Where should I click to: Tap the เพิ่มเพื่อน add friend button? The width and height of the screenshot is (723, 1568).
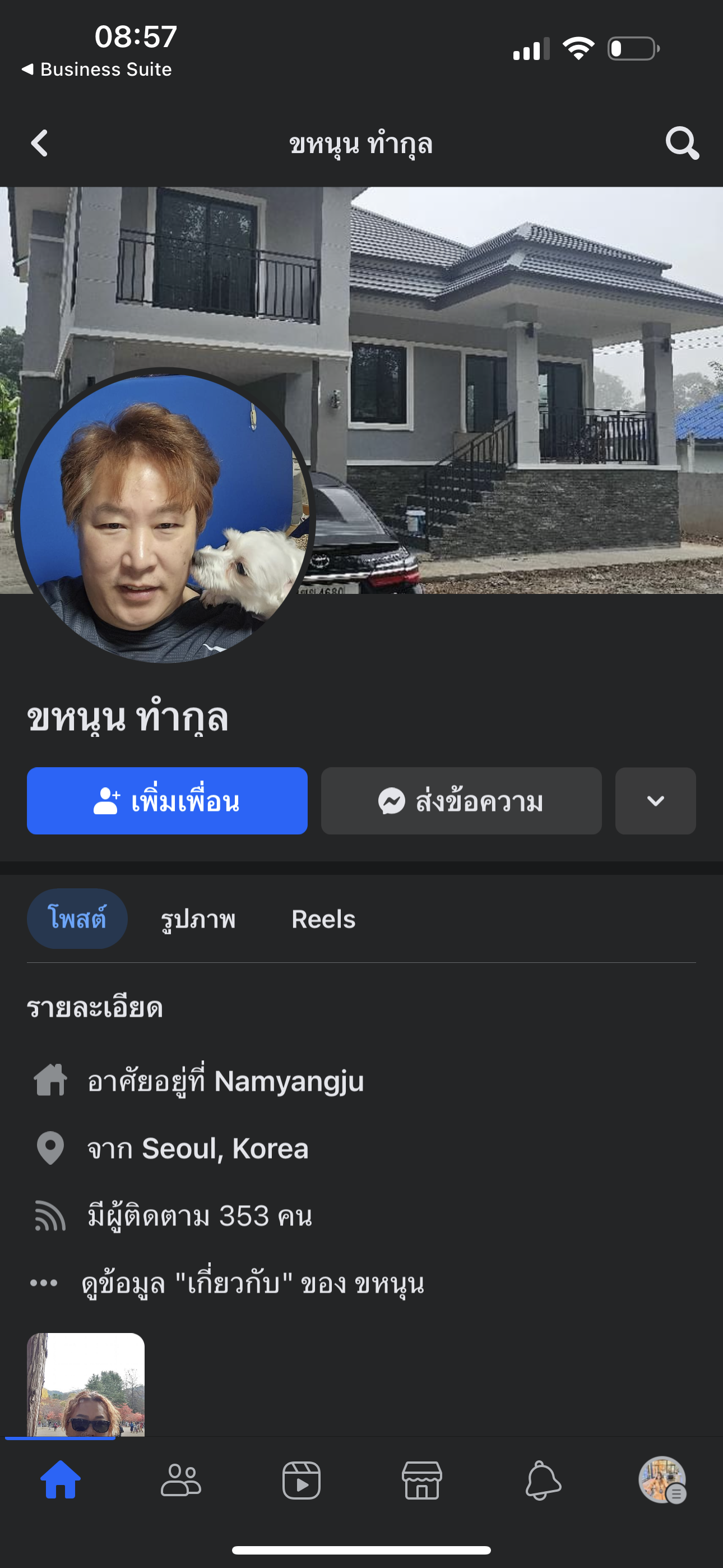point(167,800)
